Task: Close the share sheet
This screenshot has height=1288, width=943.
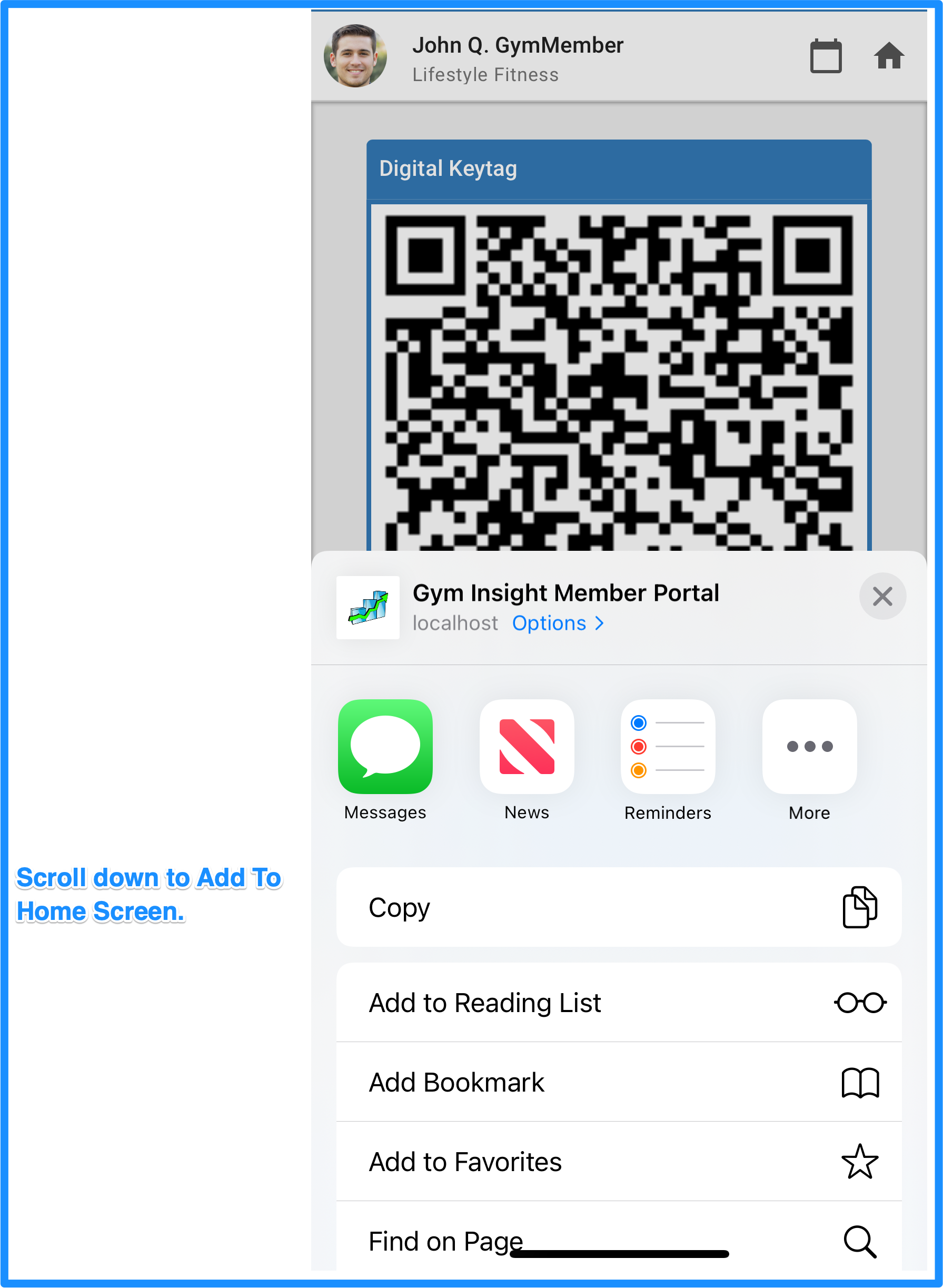Action: tap(882, 596)
